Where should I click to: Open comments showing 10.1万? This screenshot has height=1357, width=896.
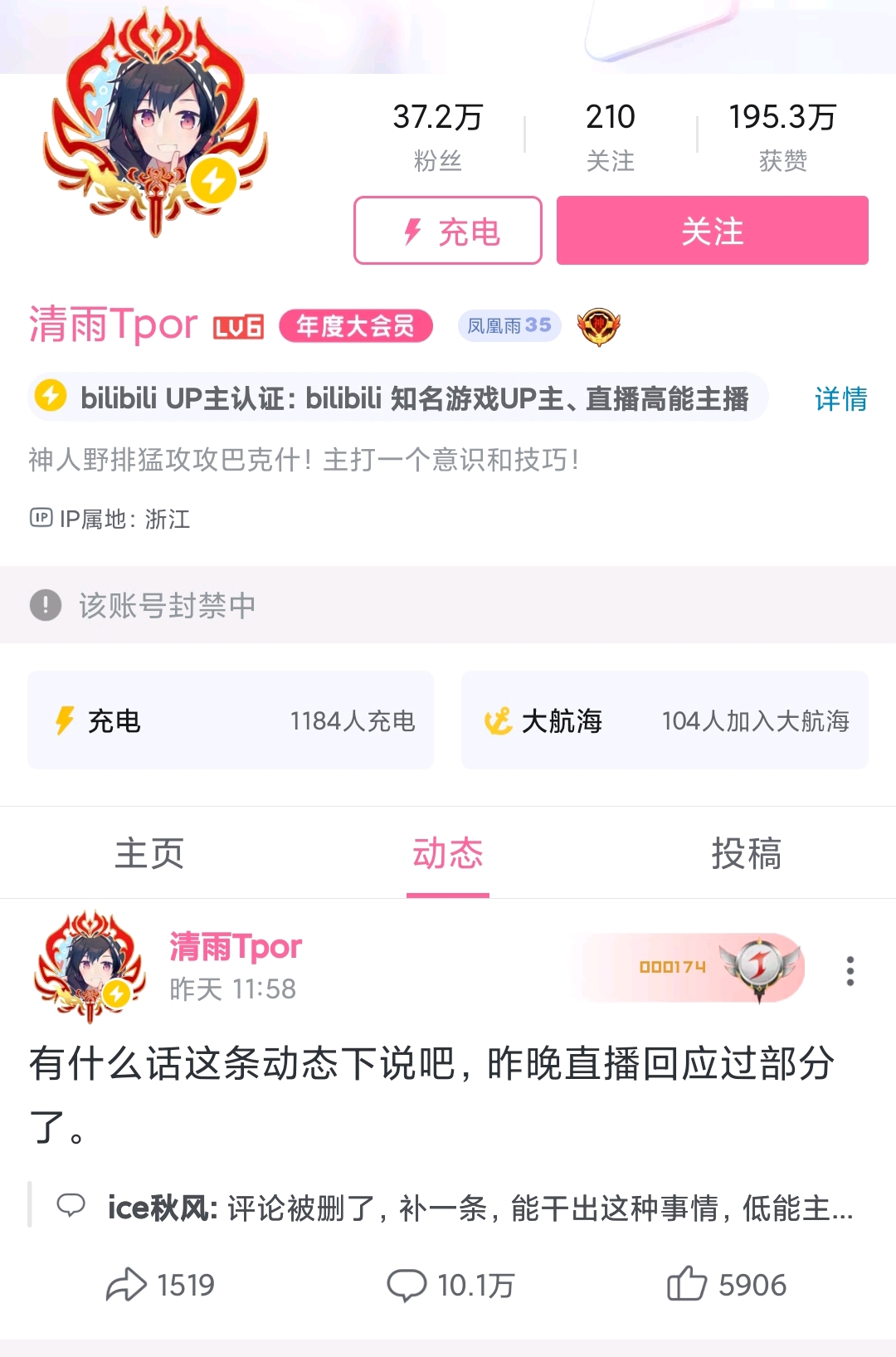point(450,1285)
